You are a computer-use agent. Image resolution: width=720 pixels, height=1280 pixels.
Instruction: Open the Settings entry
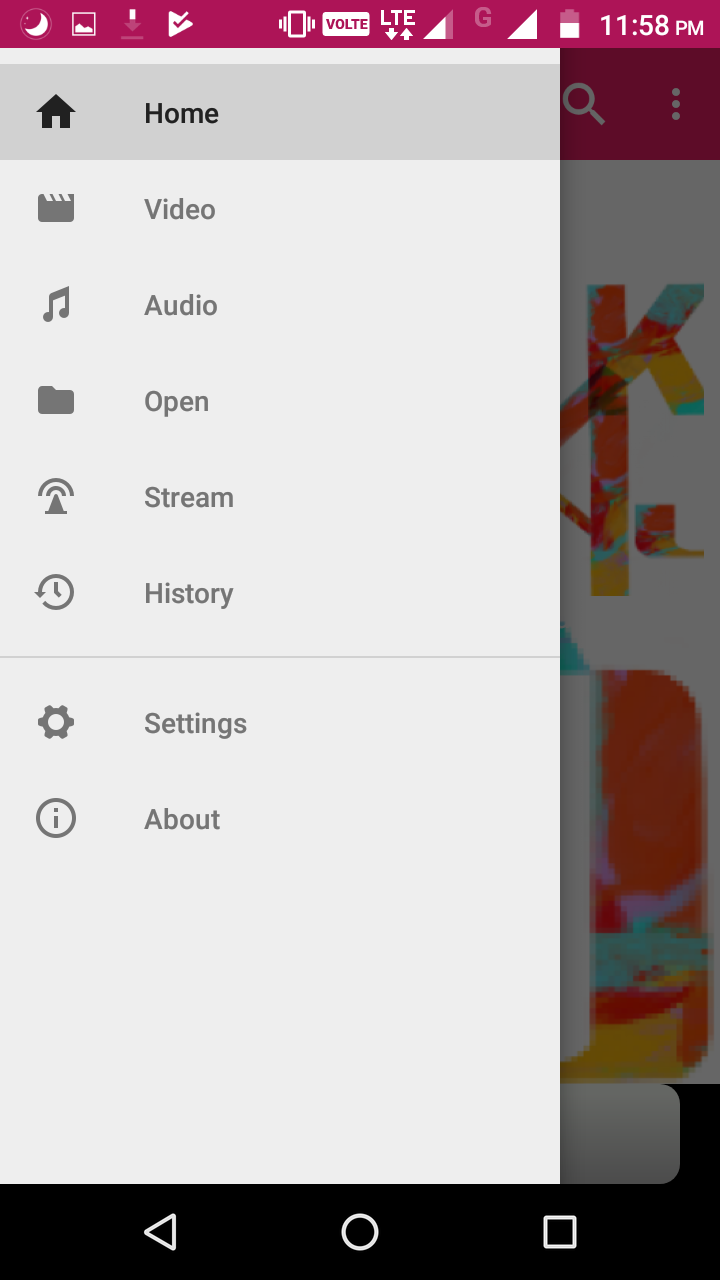pos(195,722)
